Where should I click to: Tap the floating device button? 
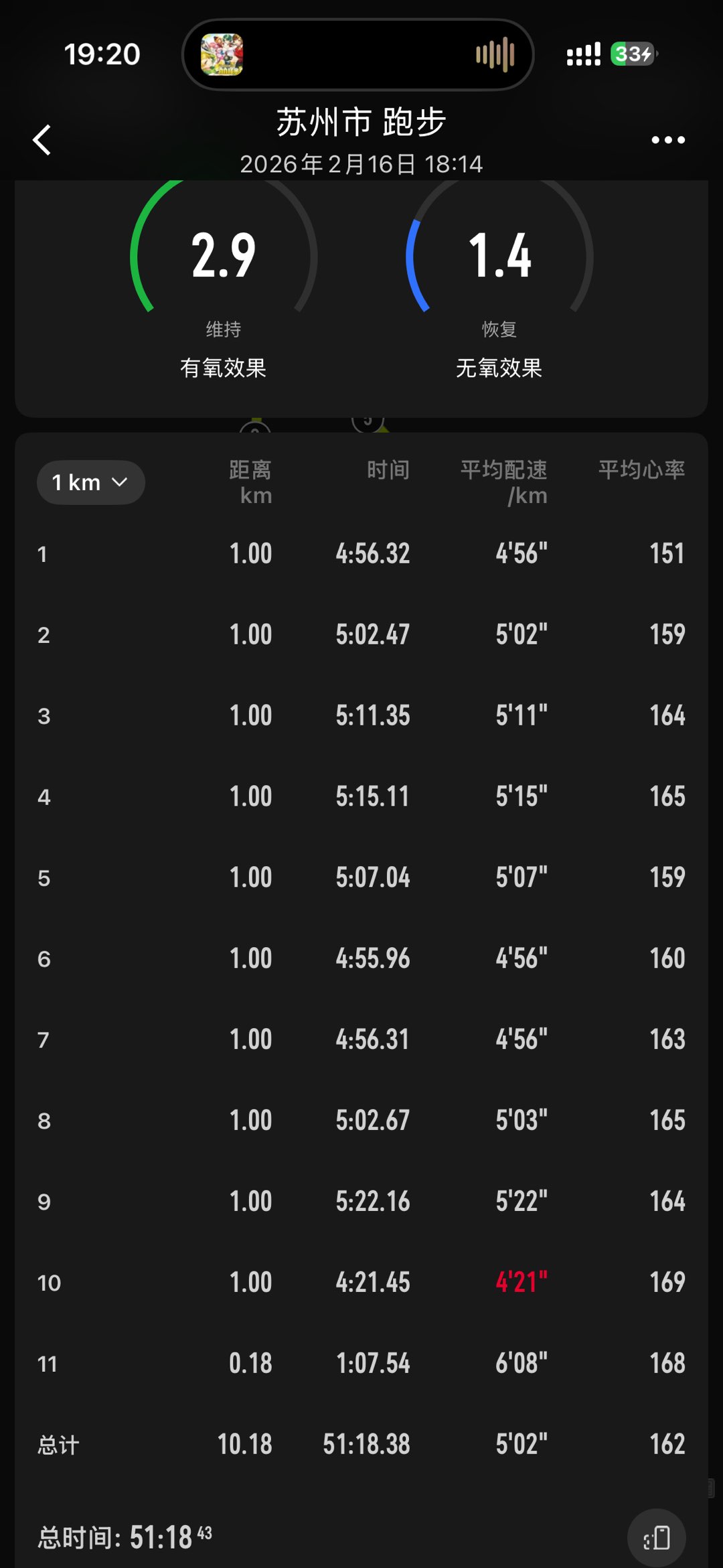(x=657, y=1537)
